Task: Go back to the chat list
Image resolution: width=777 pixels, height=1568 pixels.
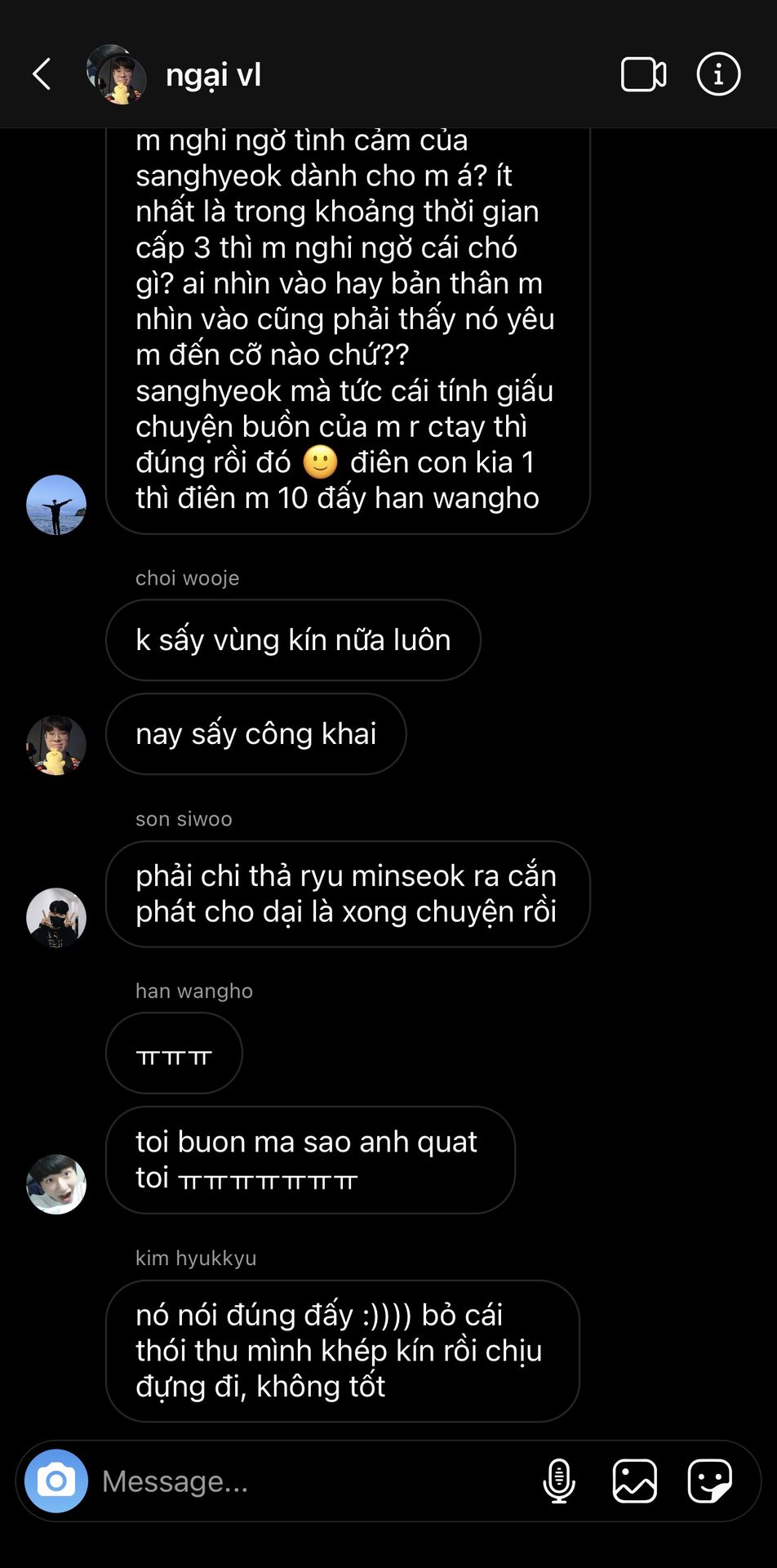Action: pyautogui.click(x=42, y=74)
